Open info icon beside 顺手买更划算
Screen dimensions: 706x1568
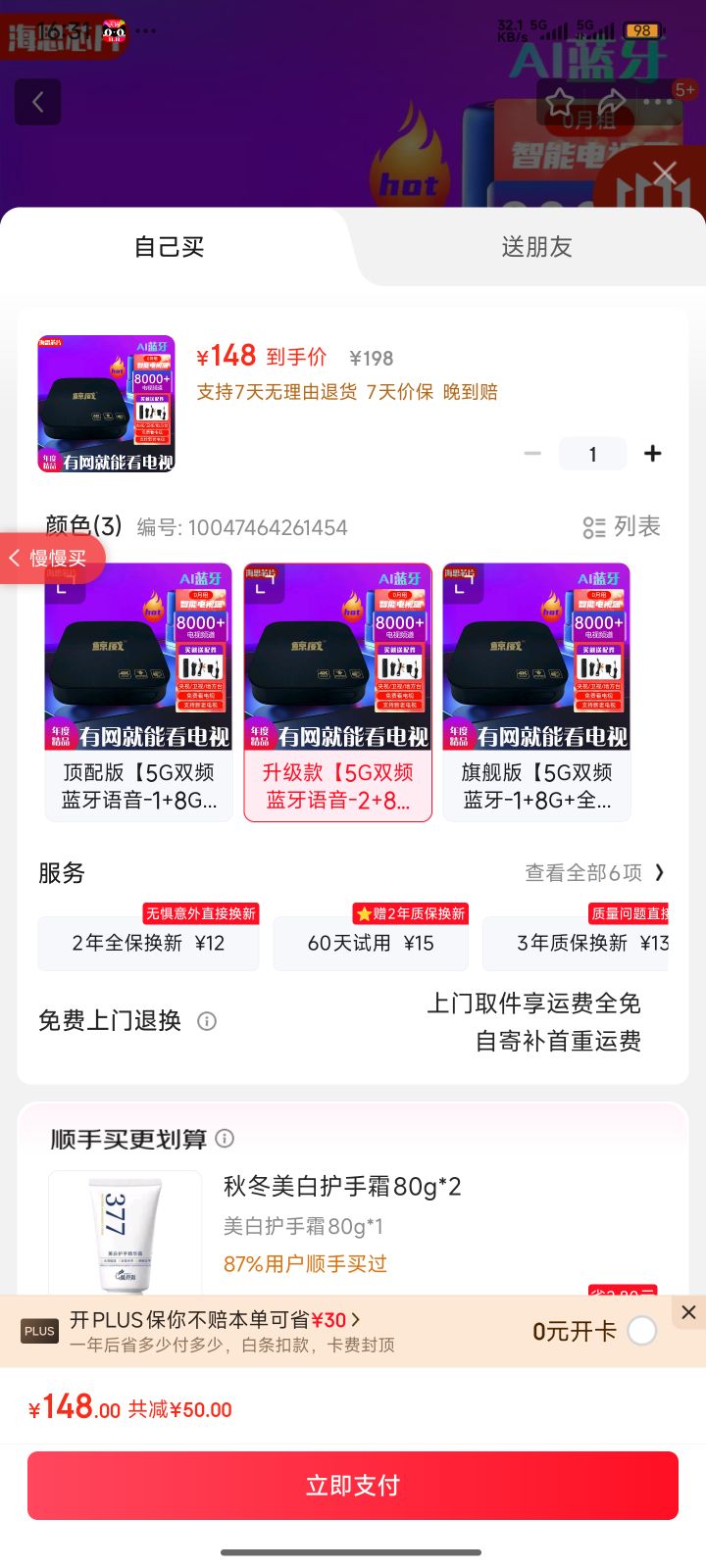point(225,1138)
